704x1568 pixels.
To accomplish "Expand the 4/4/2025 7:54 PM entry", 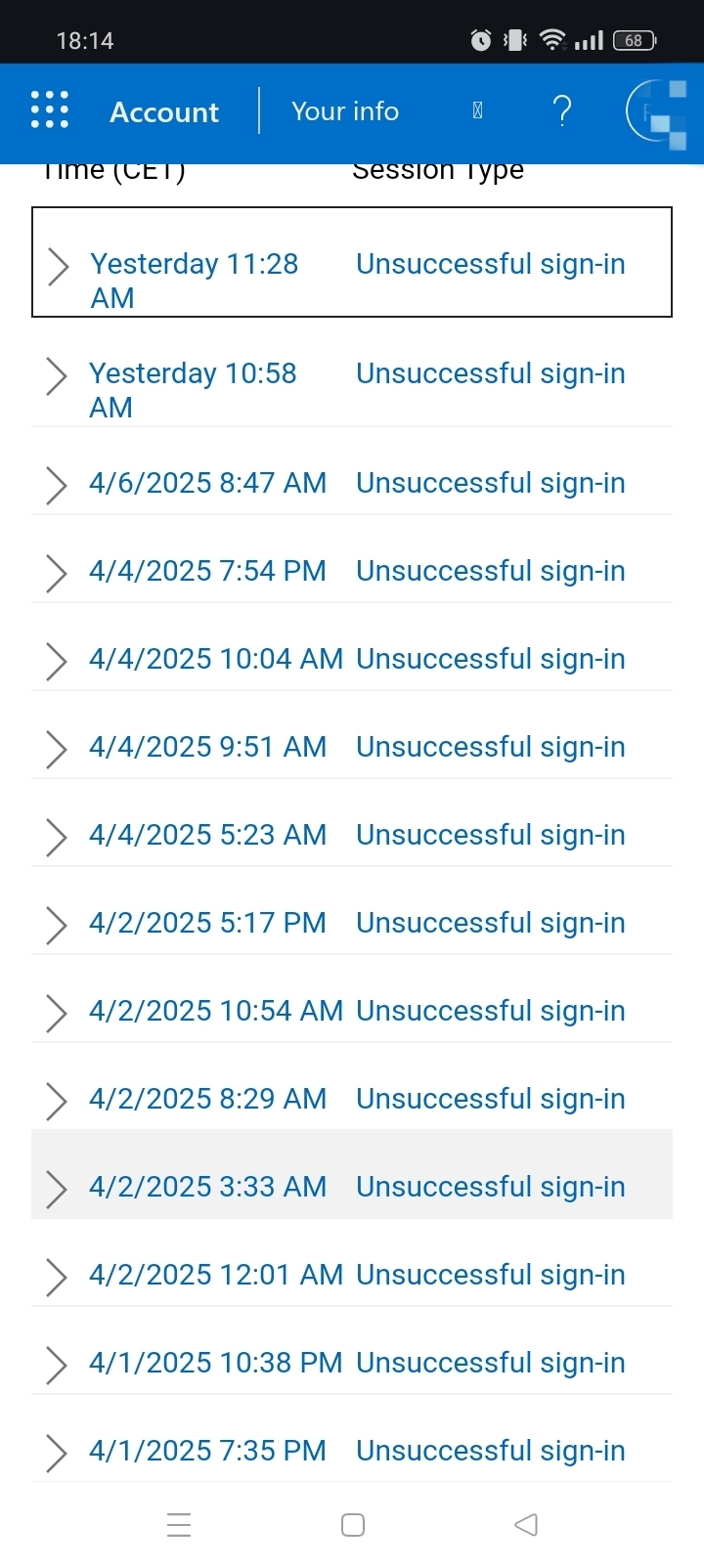I will click(x=57, y=573).
